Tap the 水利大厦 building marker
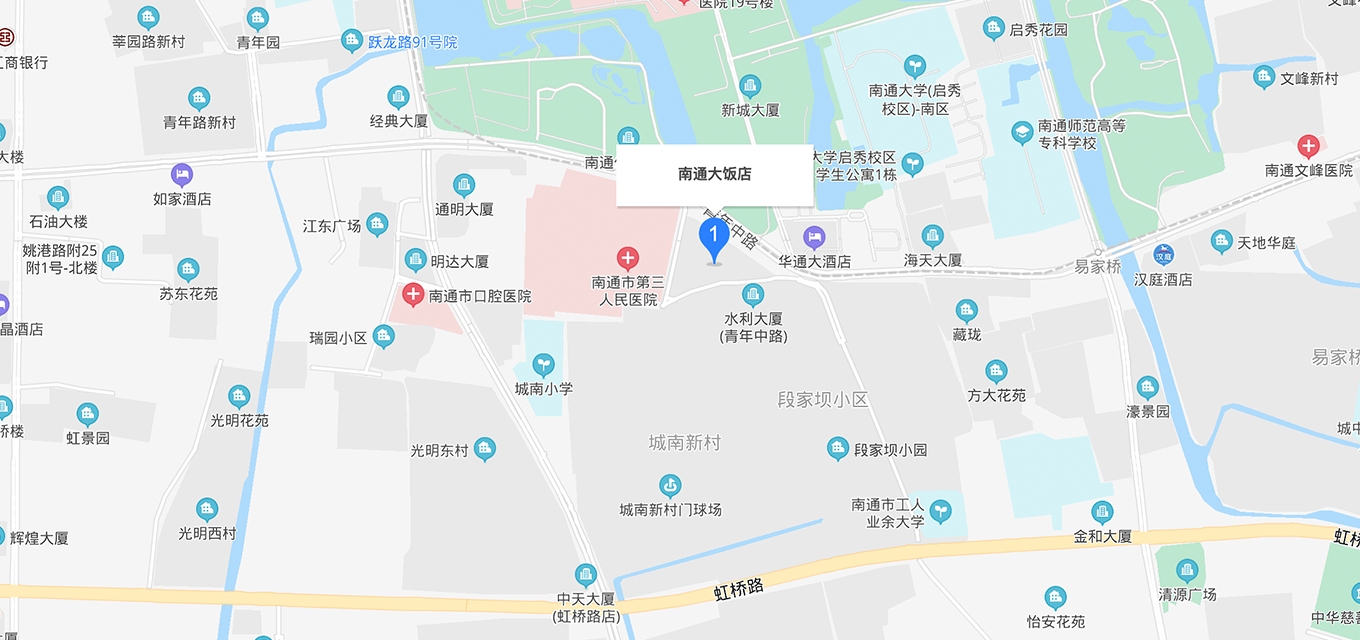This screenshot has height=640, width=1360. click(x=753, y=295)
